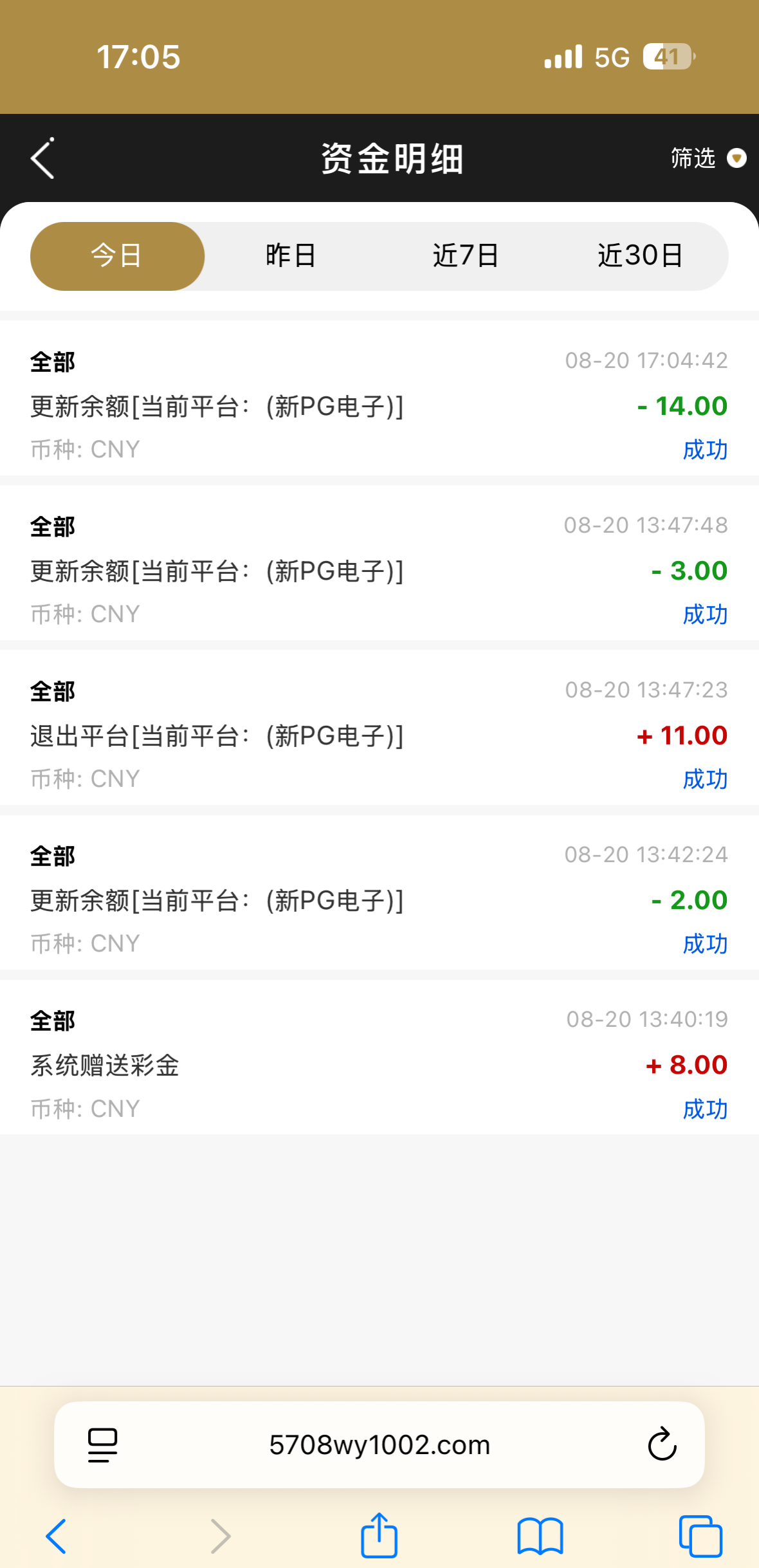Show records for 近7日
This screenshot has height=1568, width=759.
click(465, 256)
